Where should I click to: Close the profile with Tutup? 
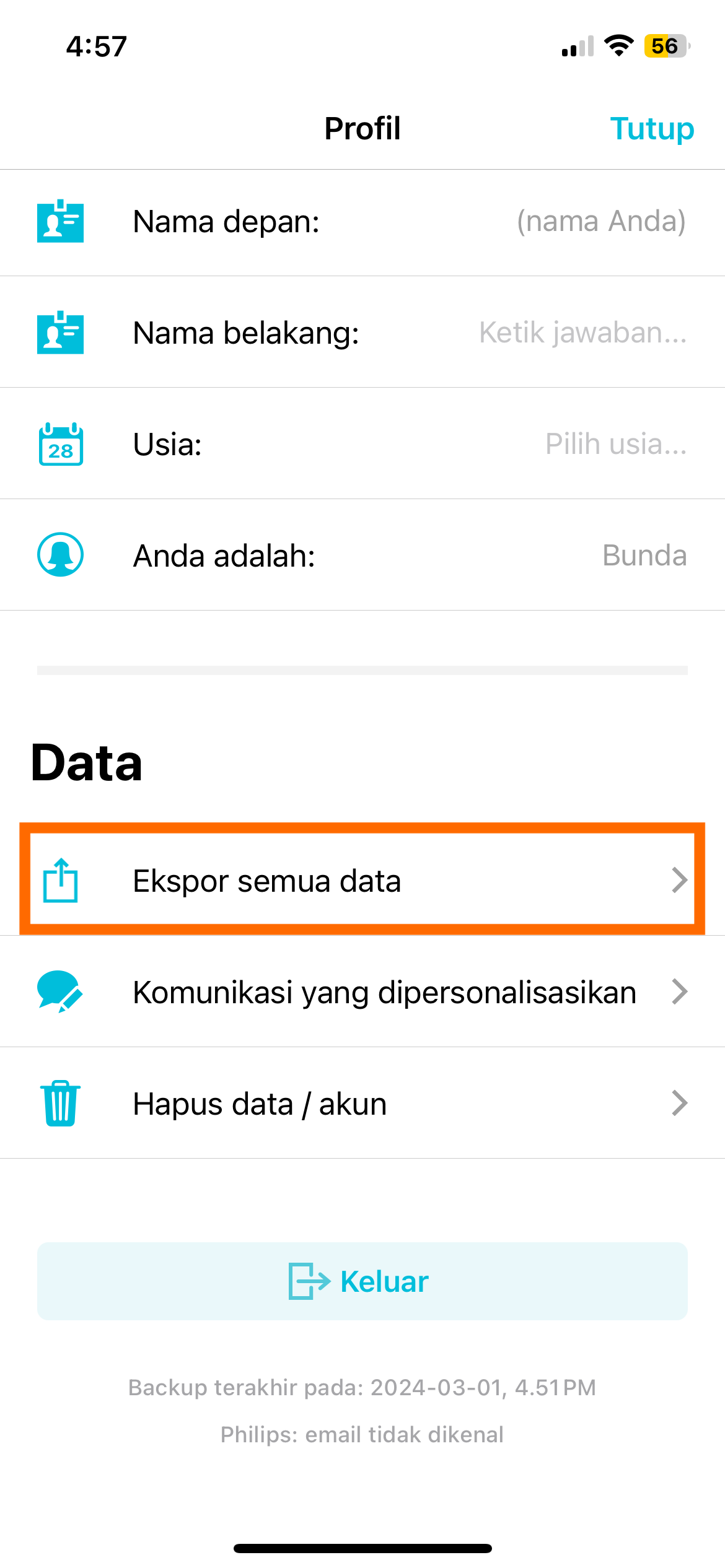tap(651, 129)
